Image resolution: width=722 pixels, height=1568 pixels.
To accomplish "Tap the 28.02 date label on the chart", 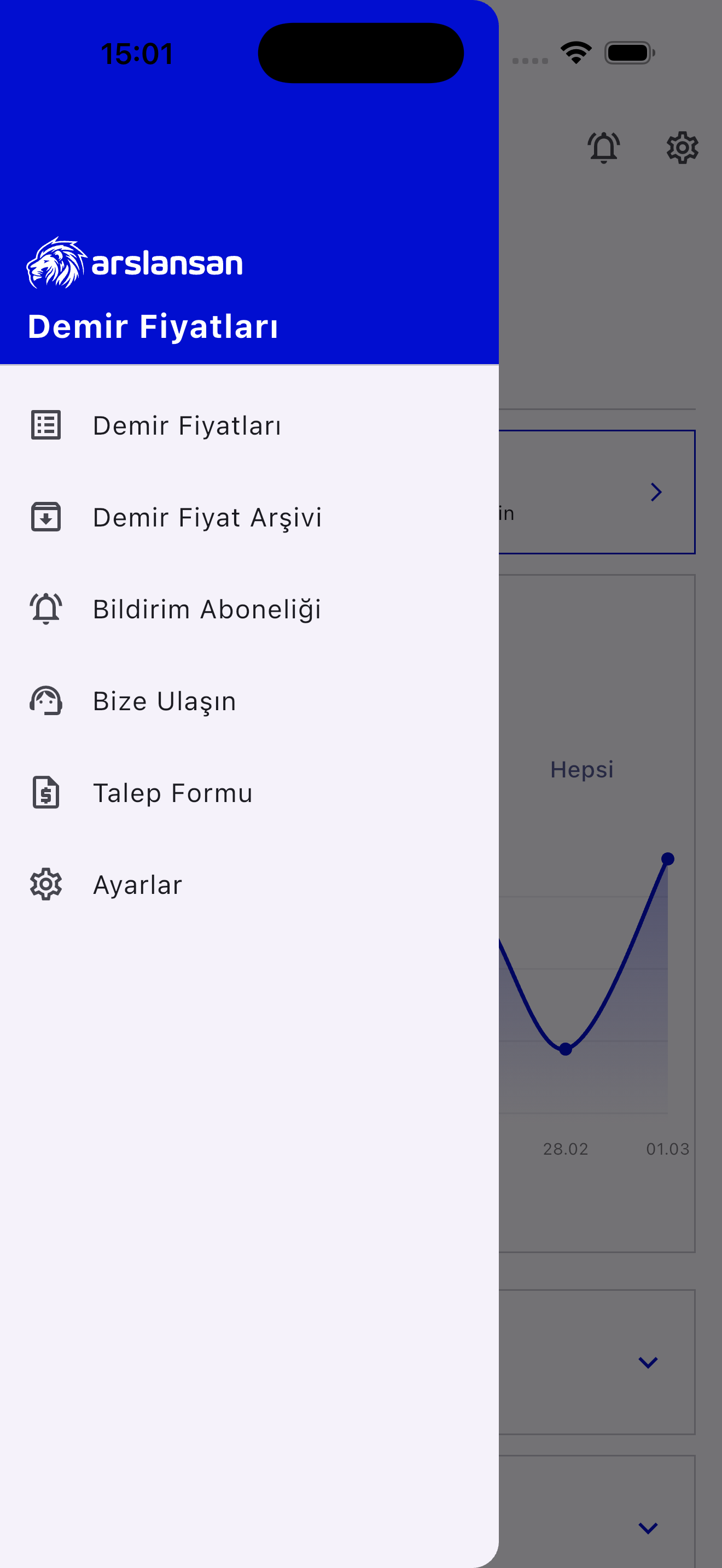I will [566, 1149].
